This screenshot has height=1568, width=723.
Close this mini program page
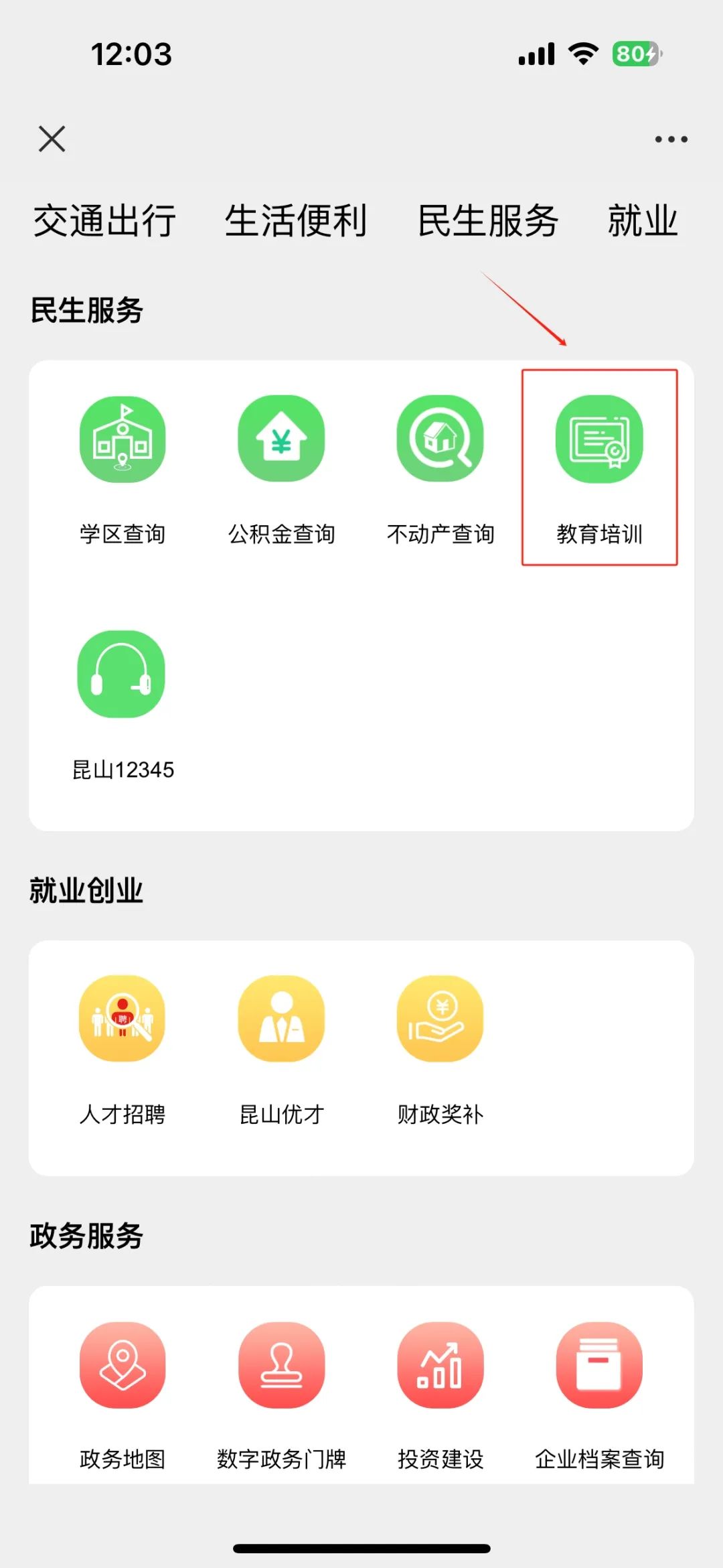52,139
